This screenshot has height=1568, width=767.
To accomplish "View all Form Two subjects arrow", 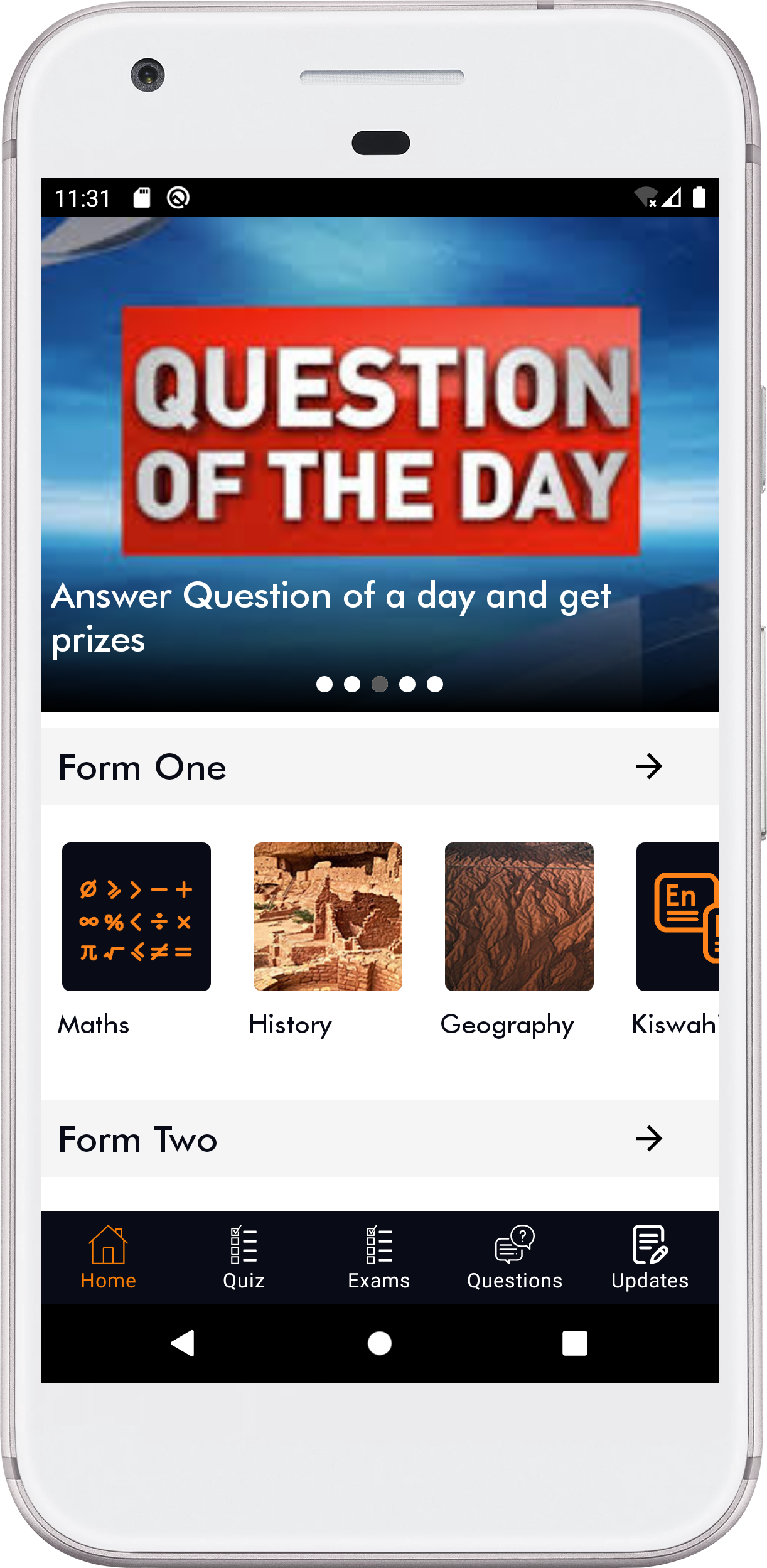I will coord(649,1139).
